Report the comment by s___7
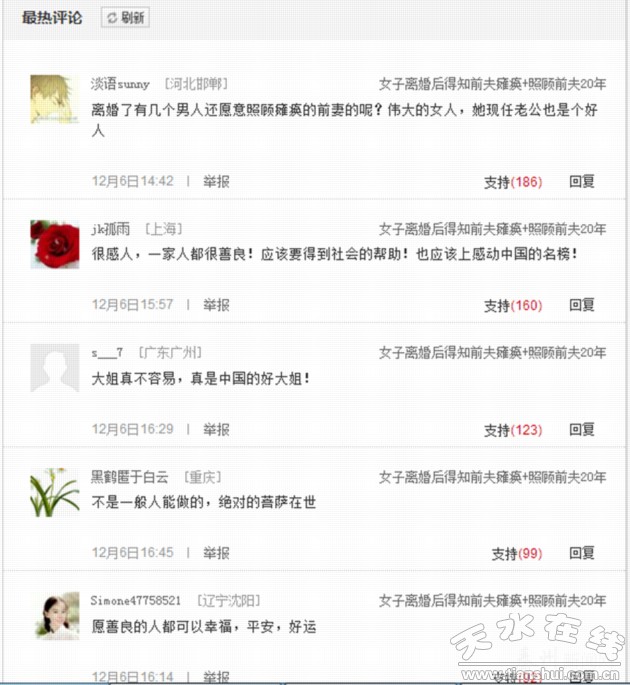 [216, 429]
